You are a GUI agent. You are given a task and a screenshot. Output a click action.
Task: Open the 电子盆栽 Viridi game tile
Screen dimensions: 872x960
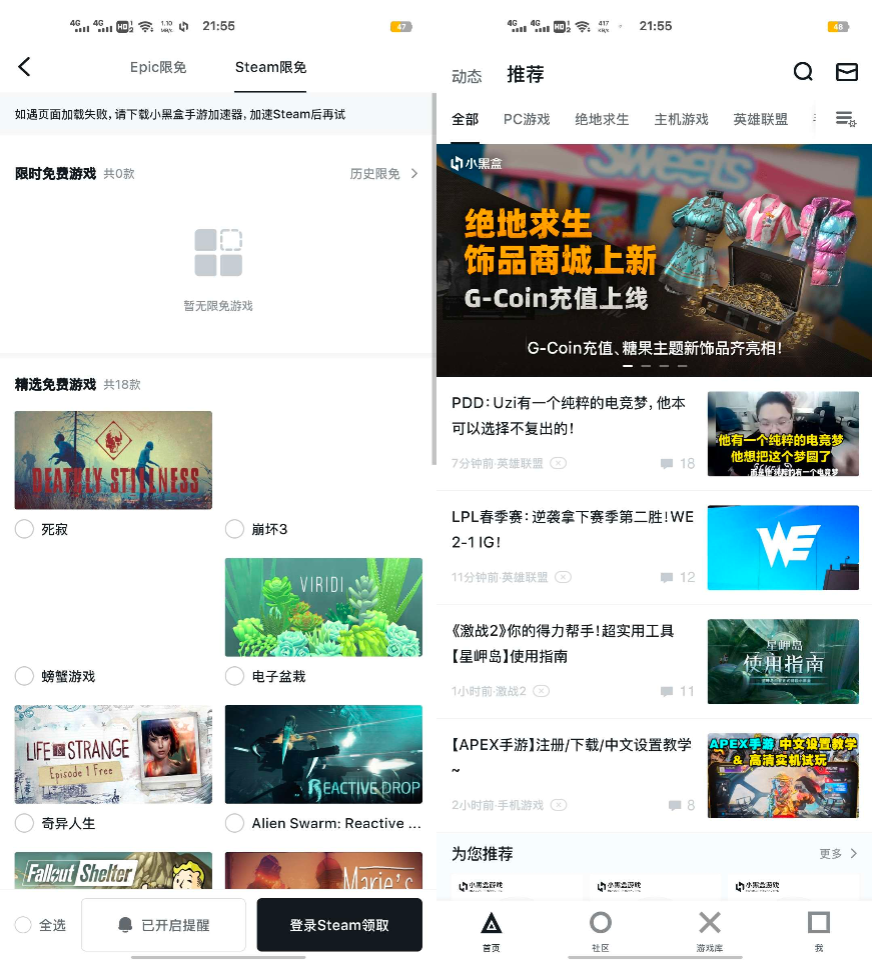[x=323, y=607]
